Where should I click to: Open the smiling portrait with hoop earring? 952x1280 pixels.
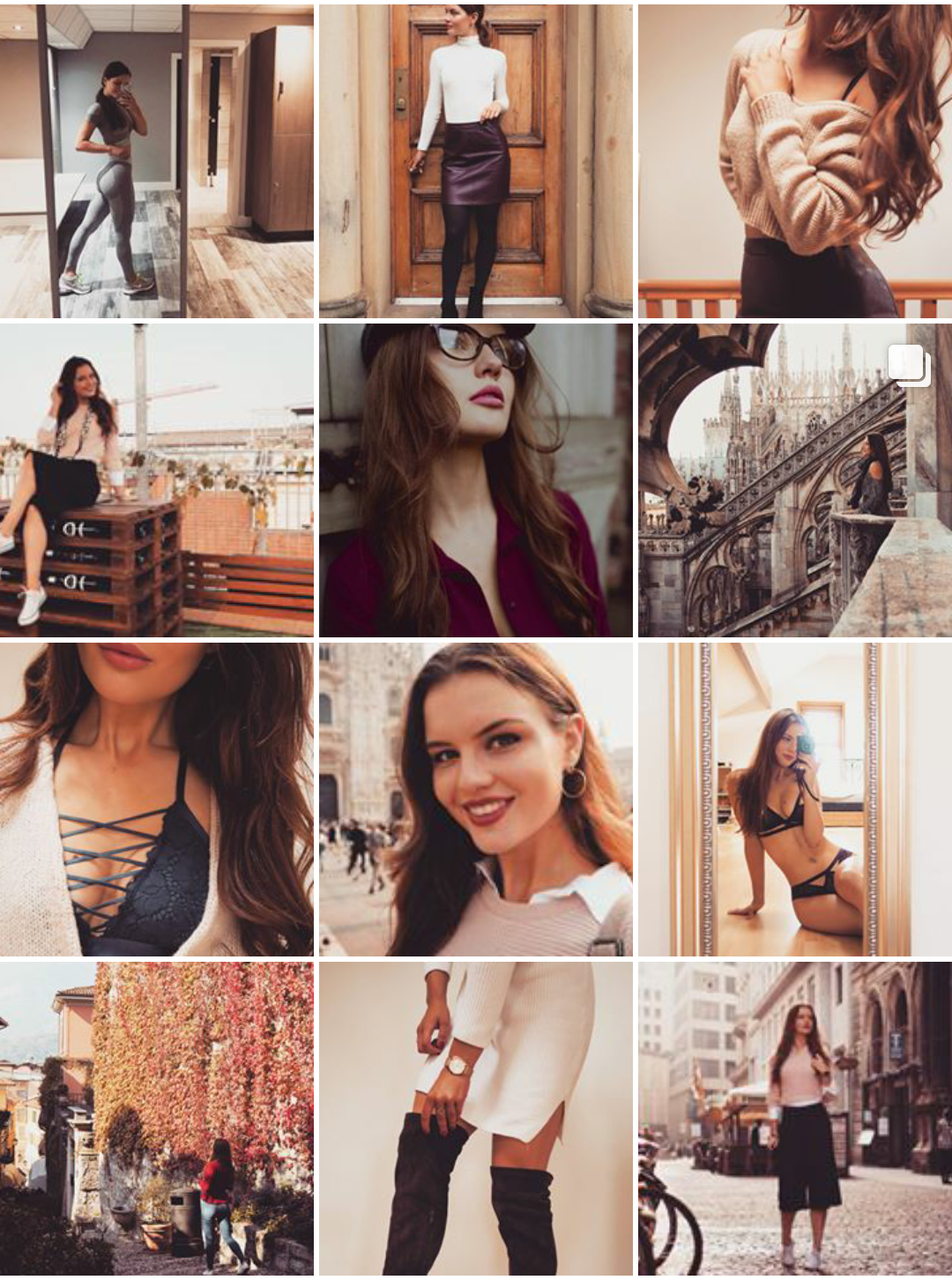point(476,799)
